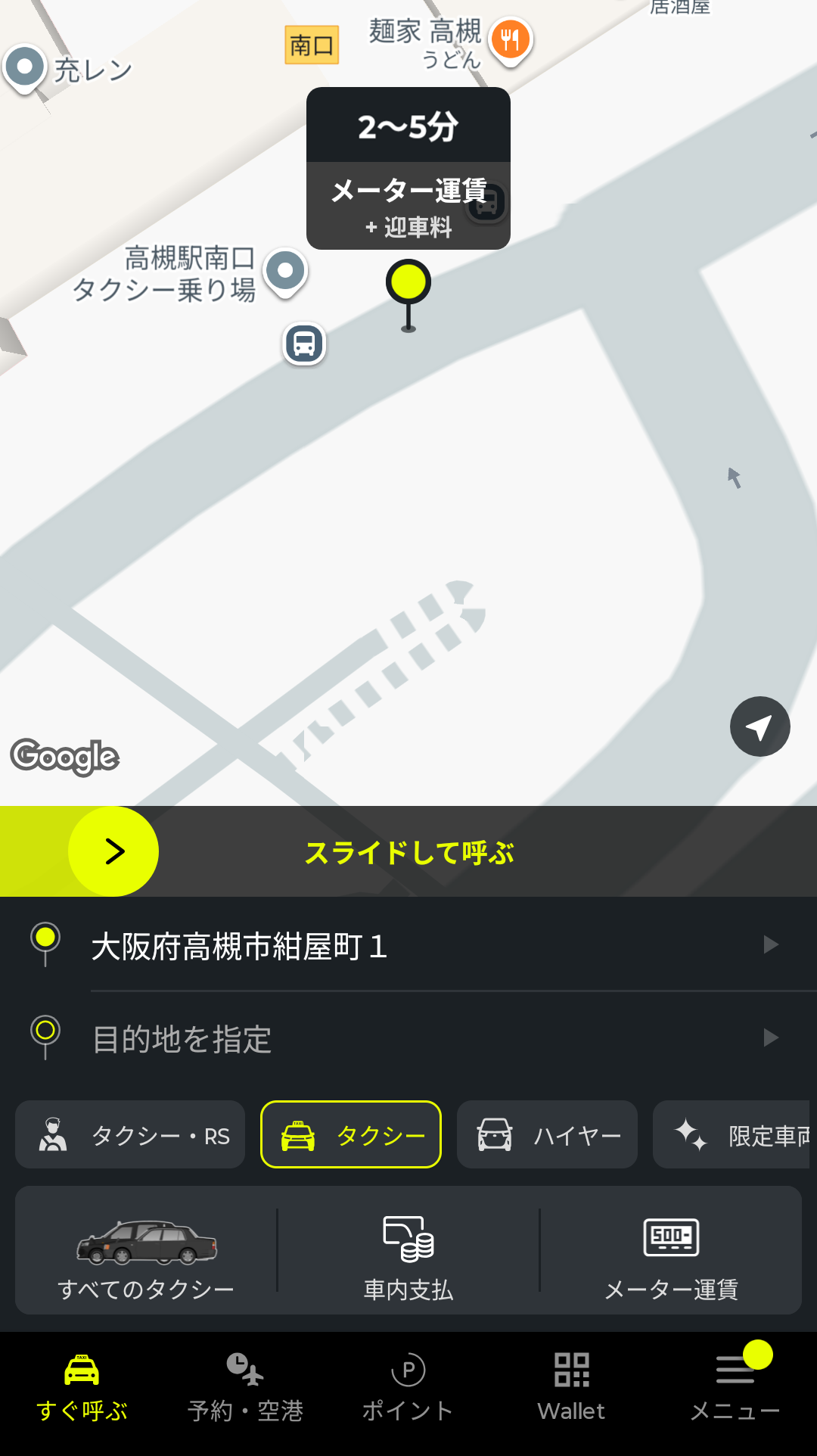Select the タクシー vehicle chip
This screenshot has height=1456, width=817.
pos(351,1135)
